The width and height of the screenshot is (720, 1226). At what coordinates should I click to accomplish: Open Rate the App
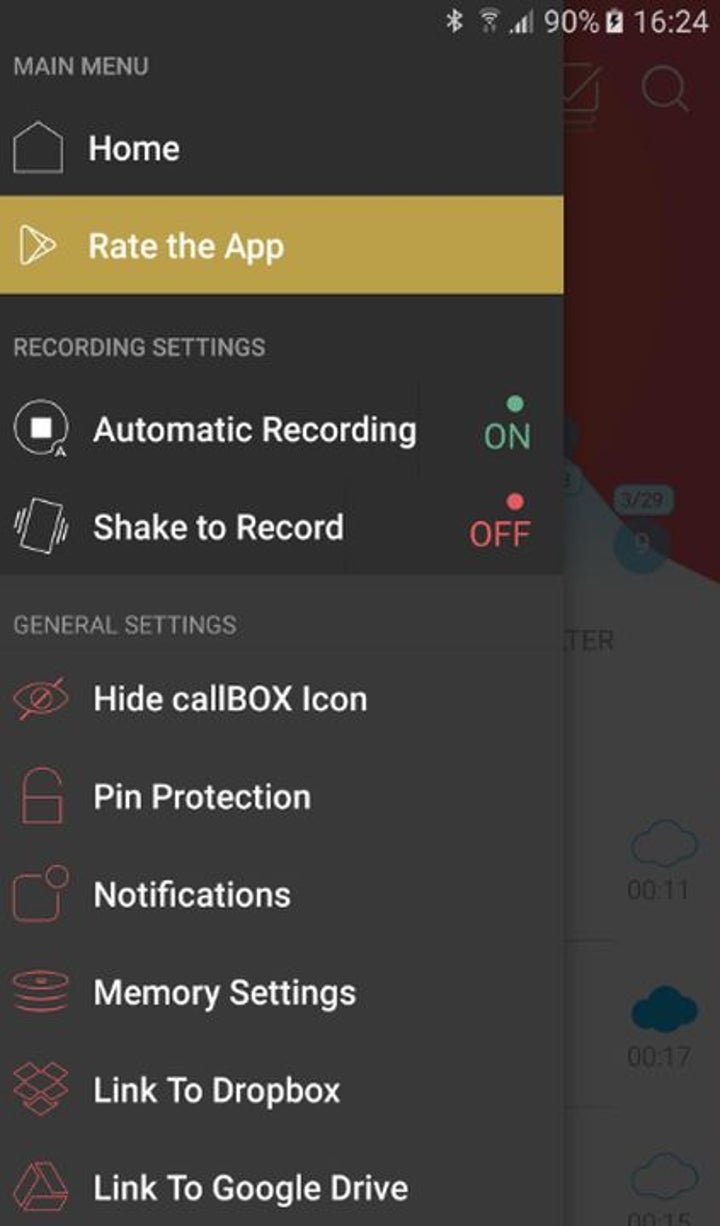186,246
